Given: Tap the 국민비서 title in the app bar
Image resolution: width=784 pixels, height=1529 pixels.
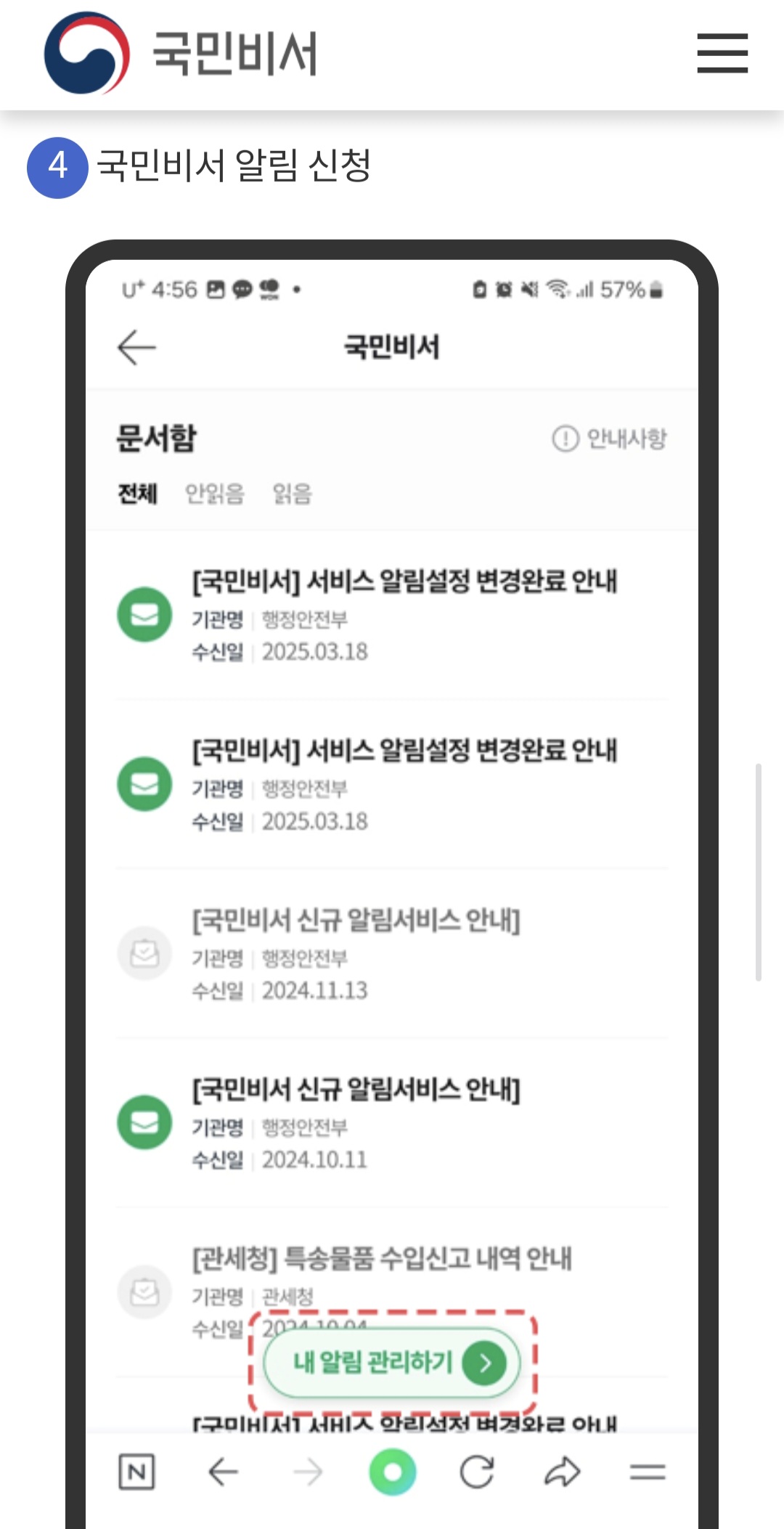Looking at the screenshot, I should tap(391, 346).
